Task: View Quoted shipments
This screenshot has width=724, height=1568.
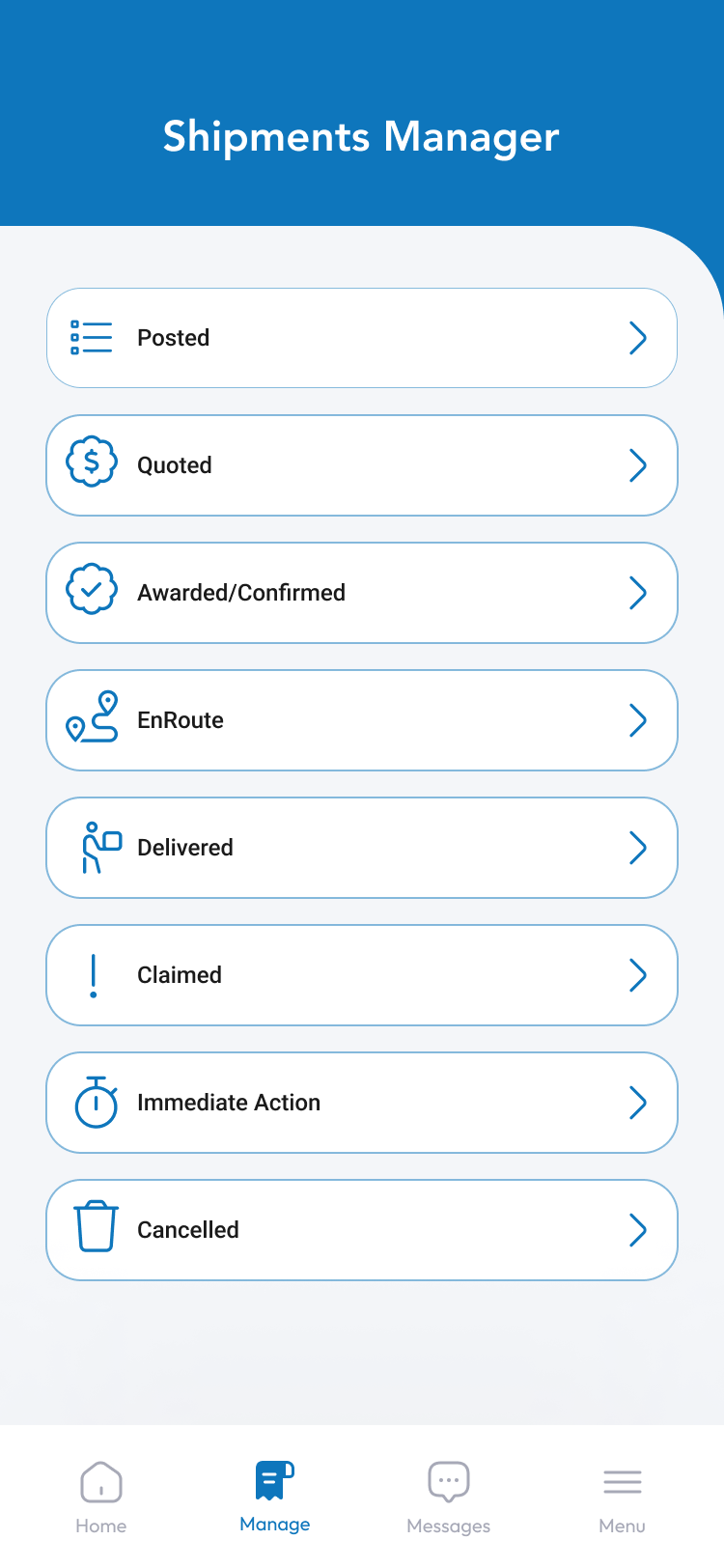Action: (361, 465)
